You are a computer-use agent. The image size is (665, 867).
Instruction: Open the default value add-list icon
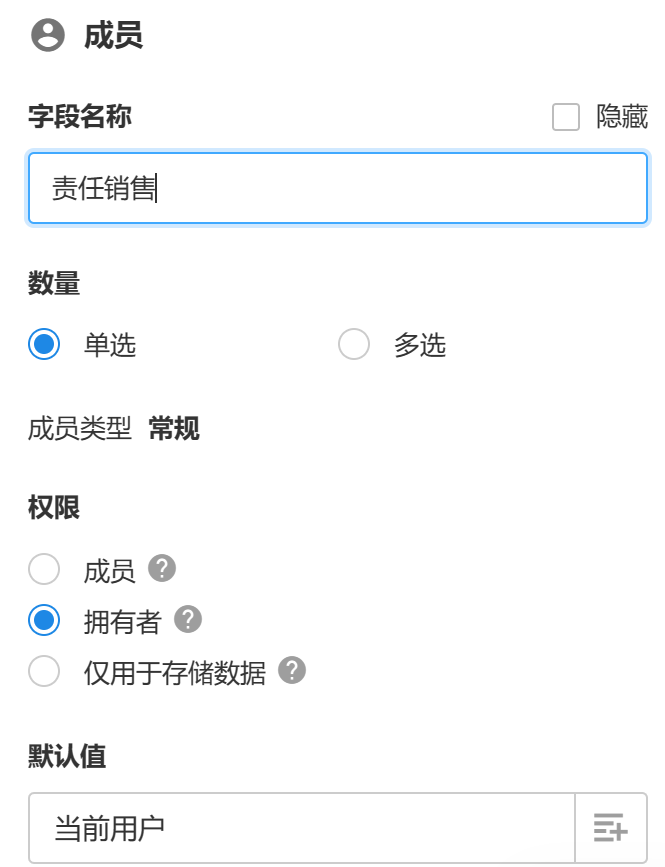coord(610,828)
